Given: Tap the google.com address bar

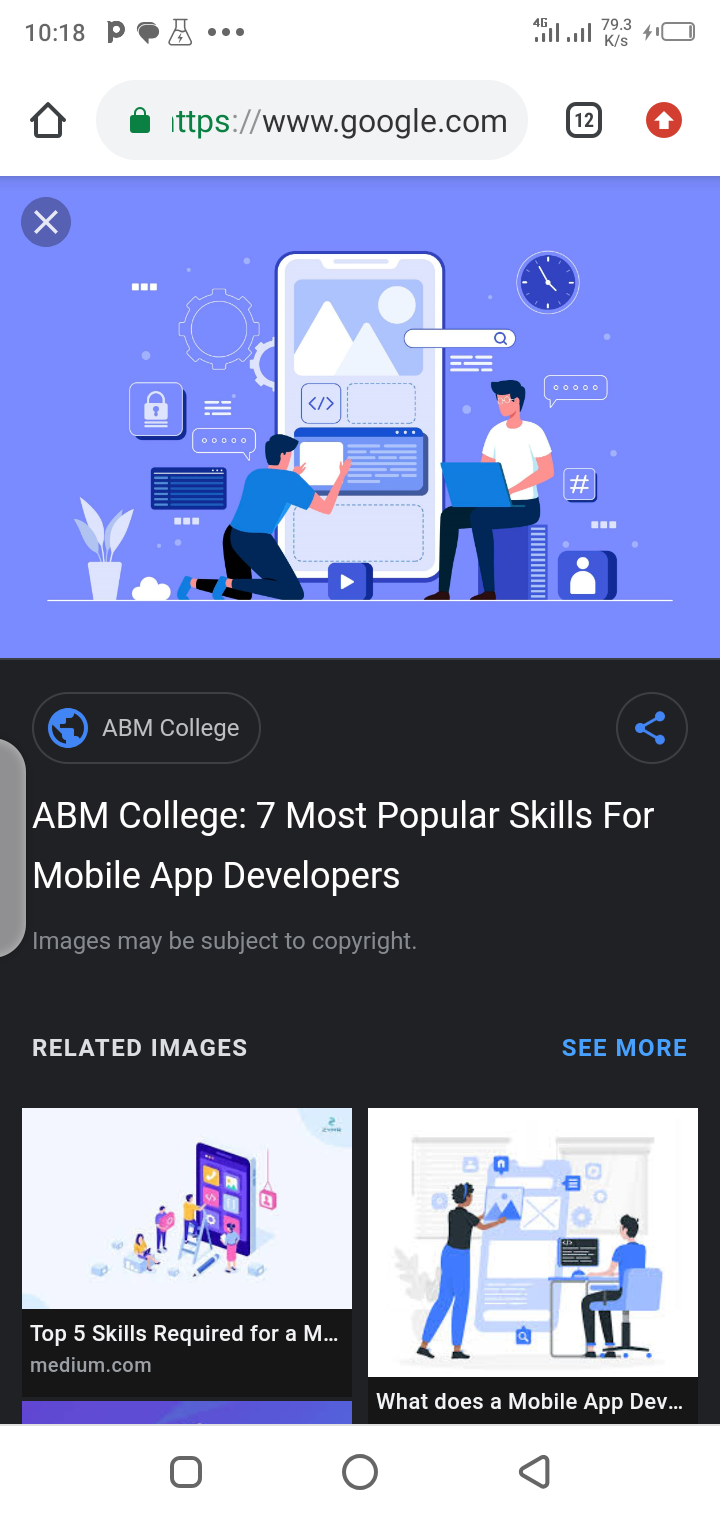Looking at the screenshot, I should coord(311,121).
